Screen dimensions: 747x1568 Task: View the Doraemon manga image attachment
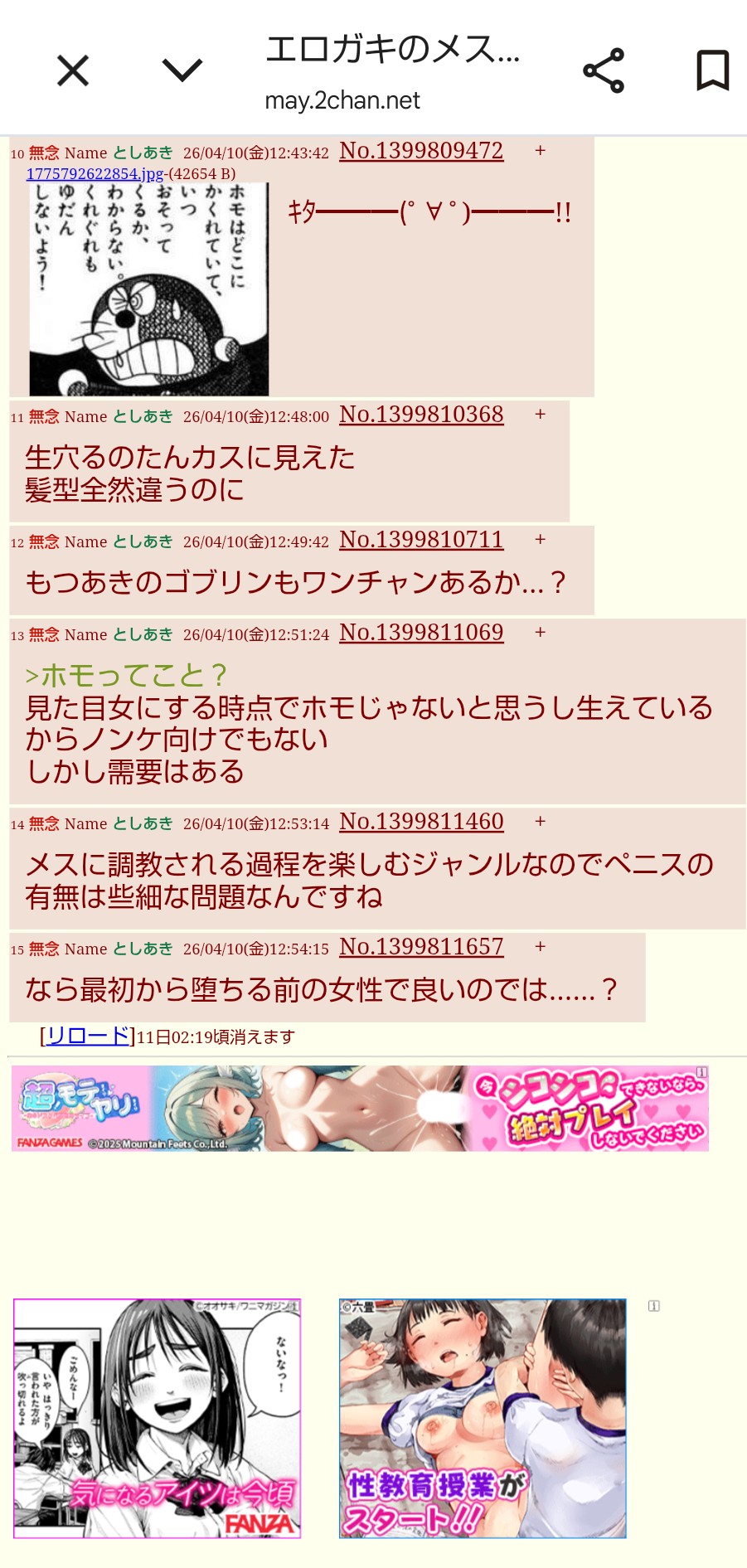point(149,289)
